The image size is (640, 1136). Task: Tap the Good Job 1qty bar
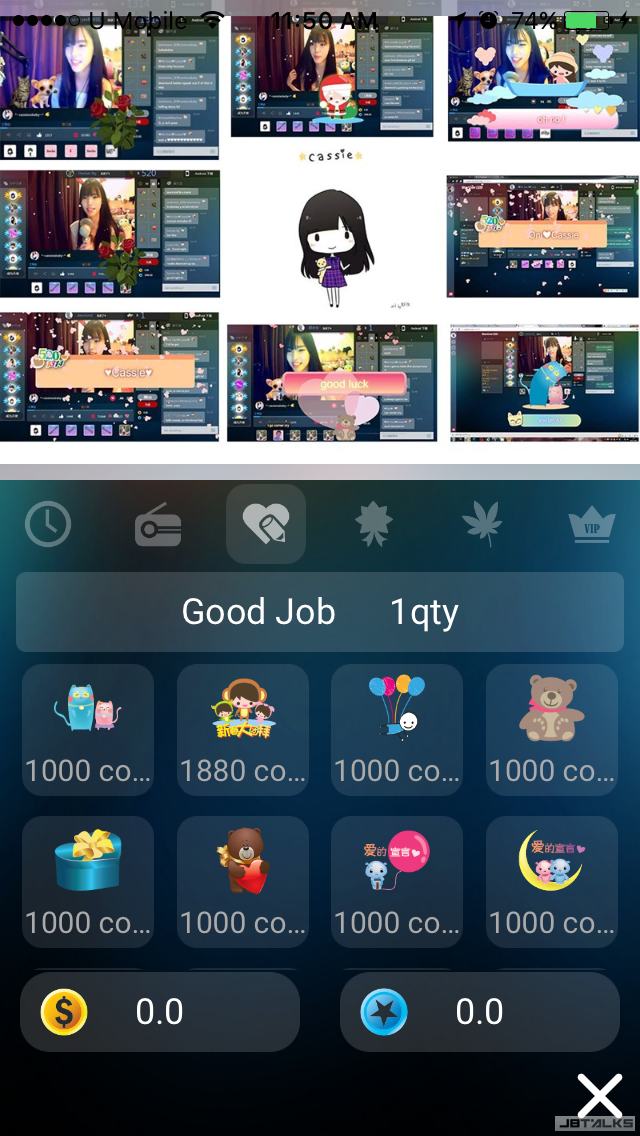tap(320, 612)
